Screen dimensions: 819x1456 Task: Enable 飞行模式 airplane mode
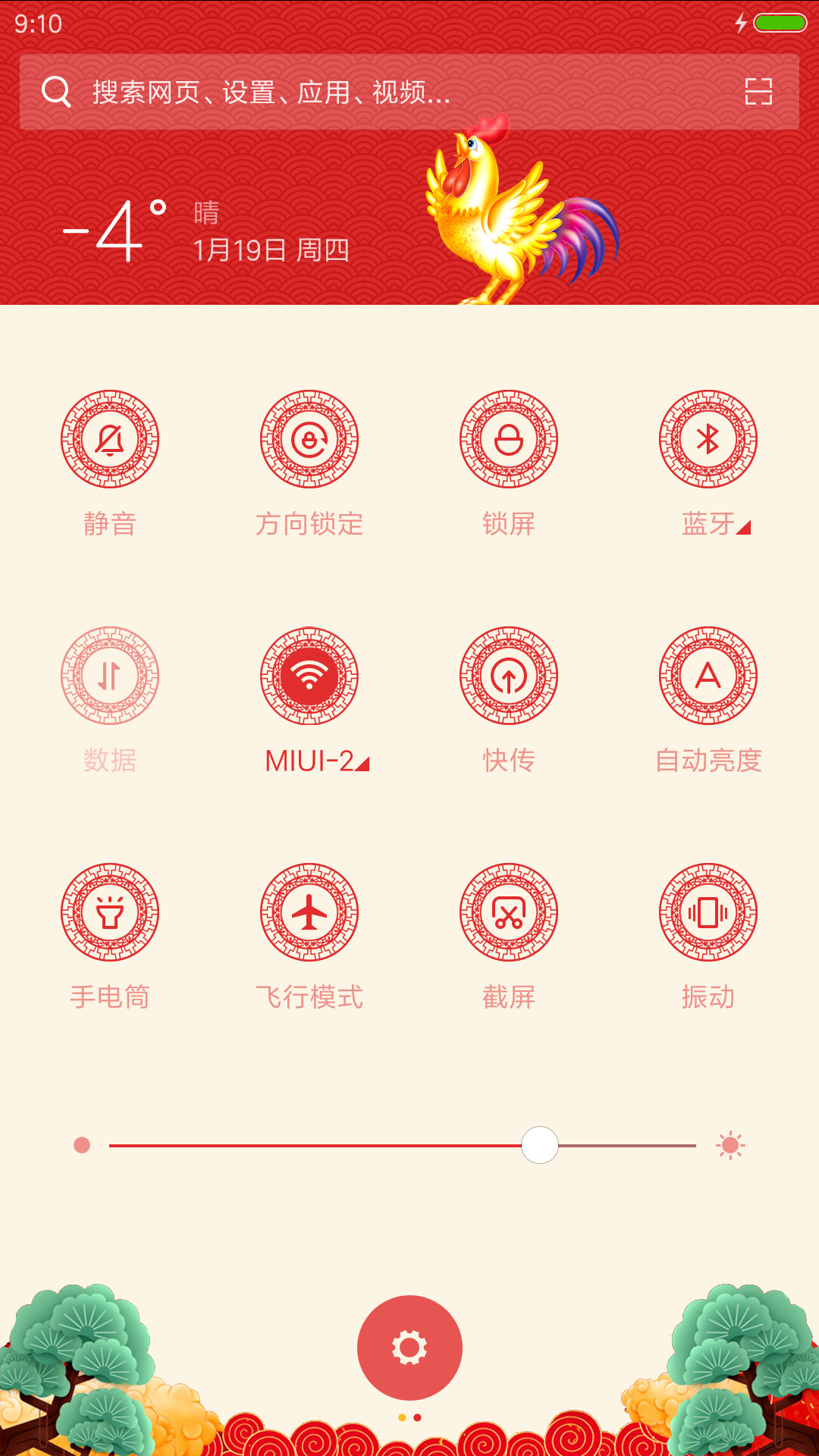309,912
